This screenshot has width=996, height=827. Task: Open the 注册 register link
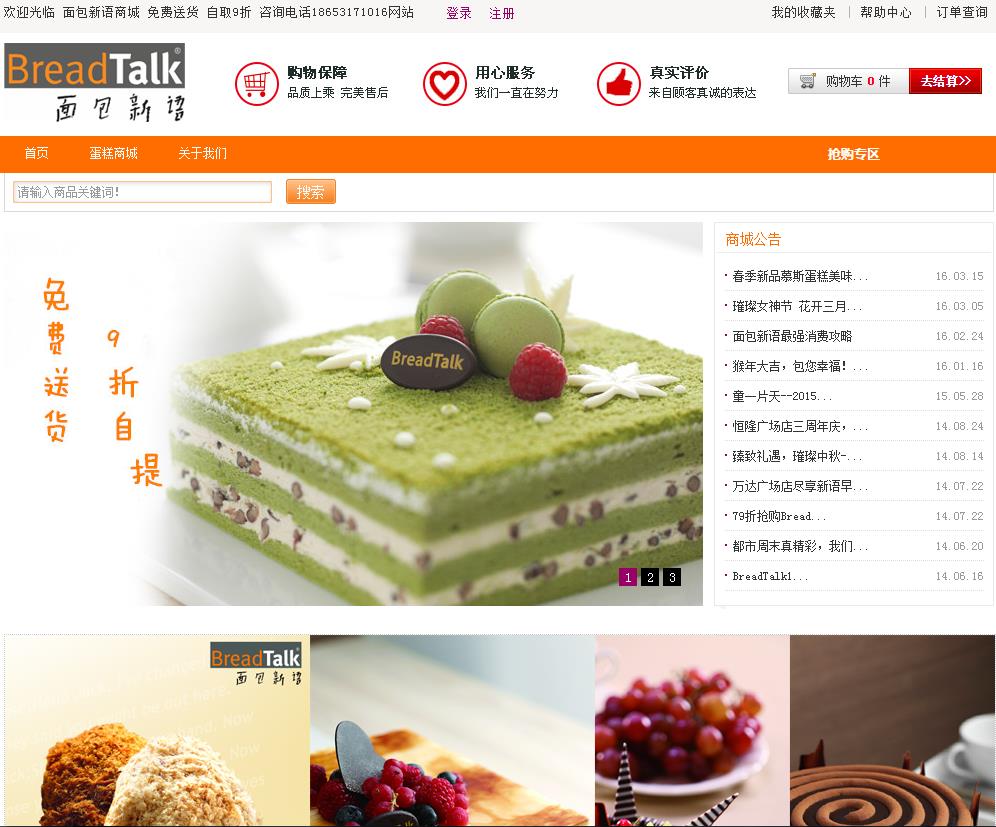(502, 13)
